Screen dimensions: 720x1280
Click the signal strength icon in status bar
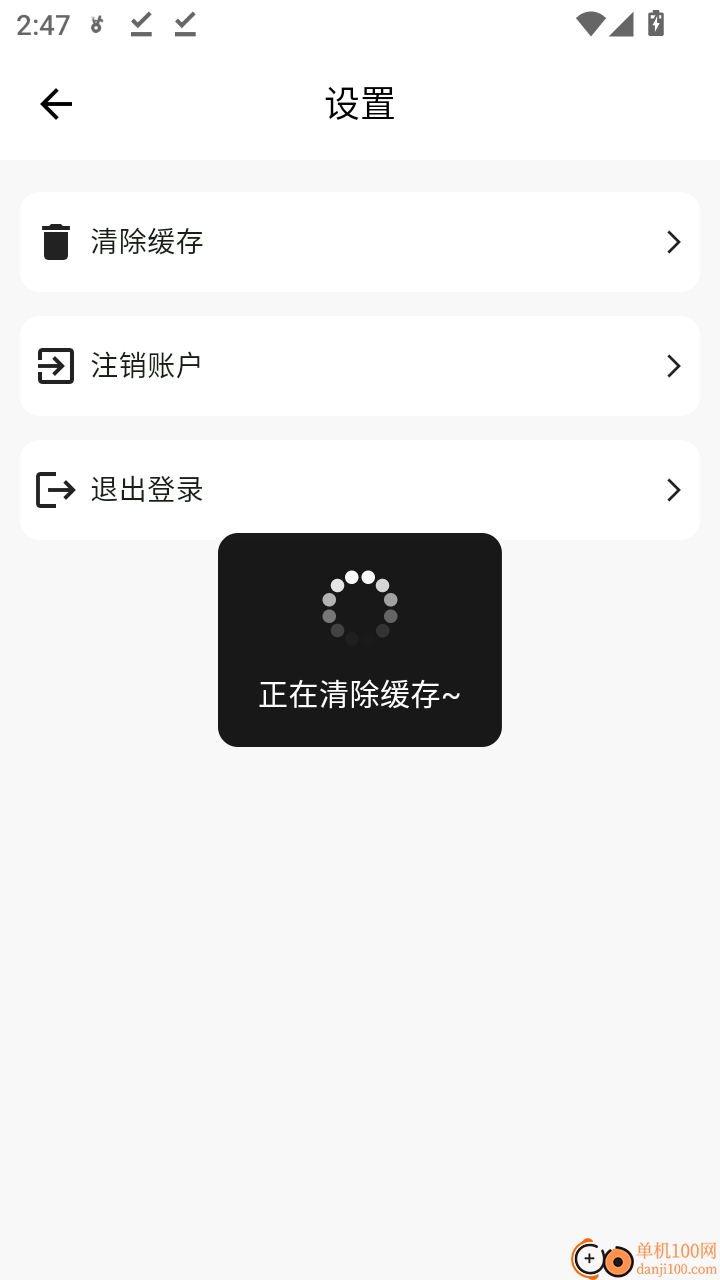(620, 25)
